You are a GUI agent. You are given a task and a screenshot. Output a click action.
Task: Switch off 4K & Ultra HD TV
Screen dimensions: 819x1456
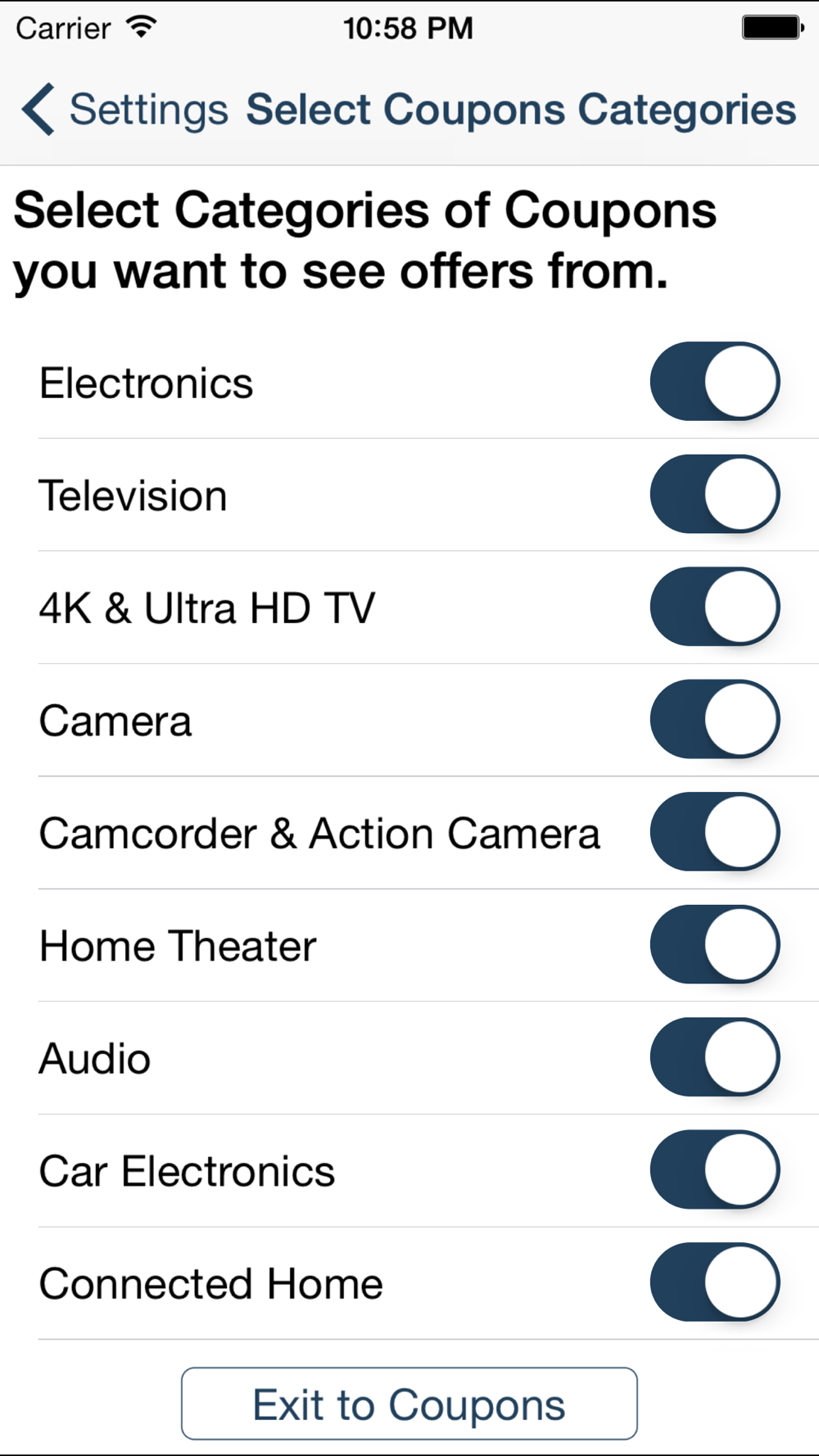point(715,607)
